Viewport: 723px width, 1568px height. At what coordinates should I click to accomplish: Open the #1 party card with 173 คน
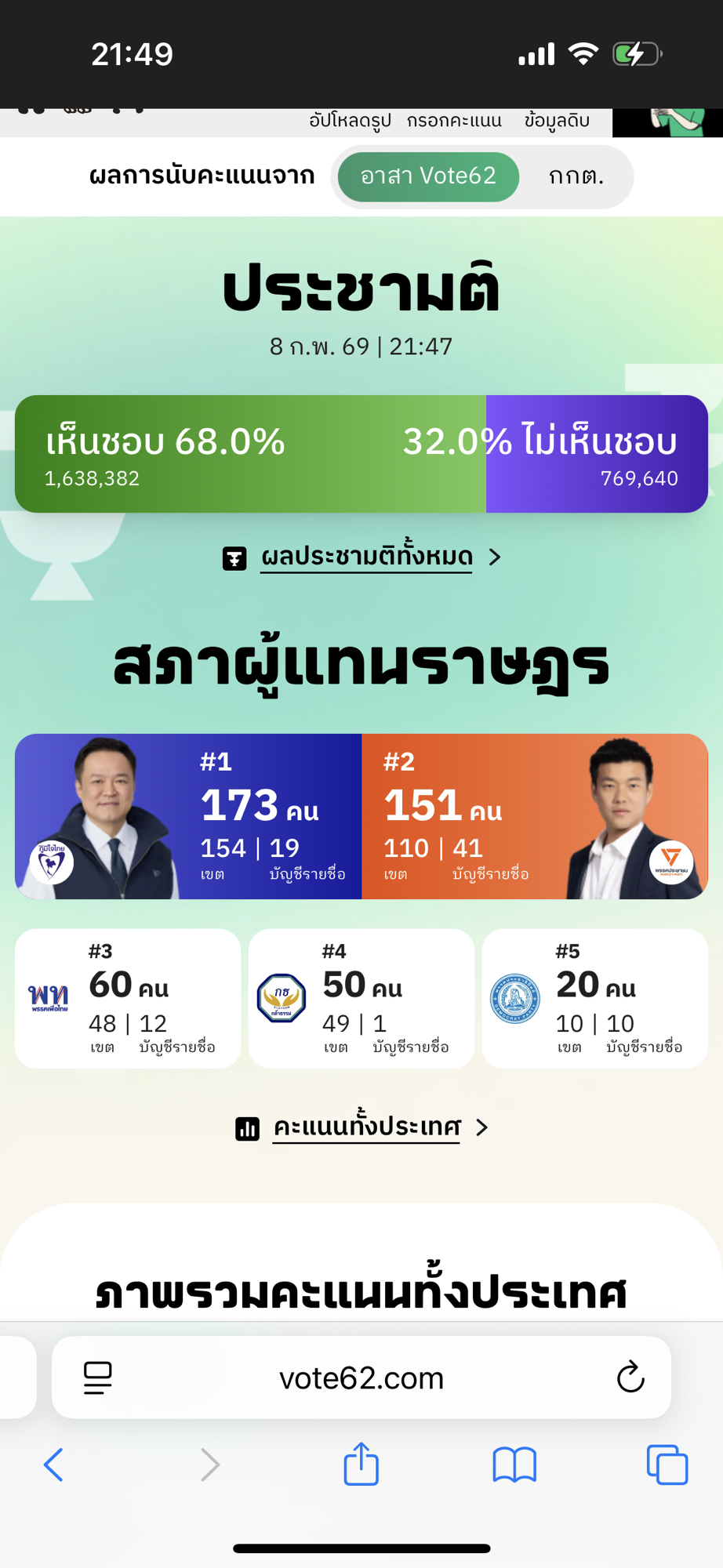pos(188,816)
